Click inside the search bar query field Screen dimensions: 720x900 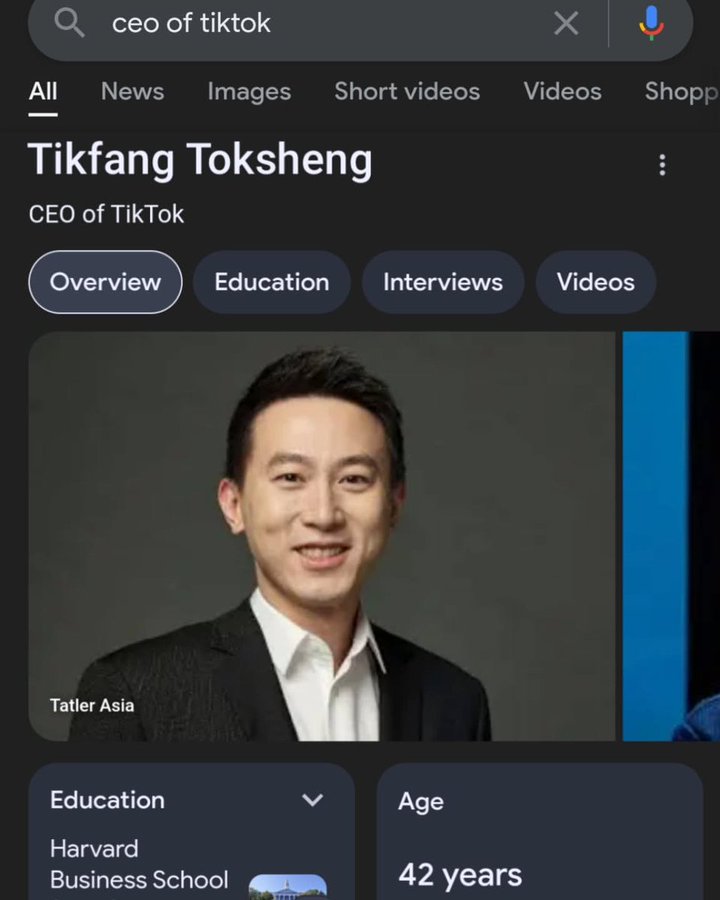click(300, 25)
